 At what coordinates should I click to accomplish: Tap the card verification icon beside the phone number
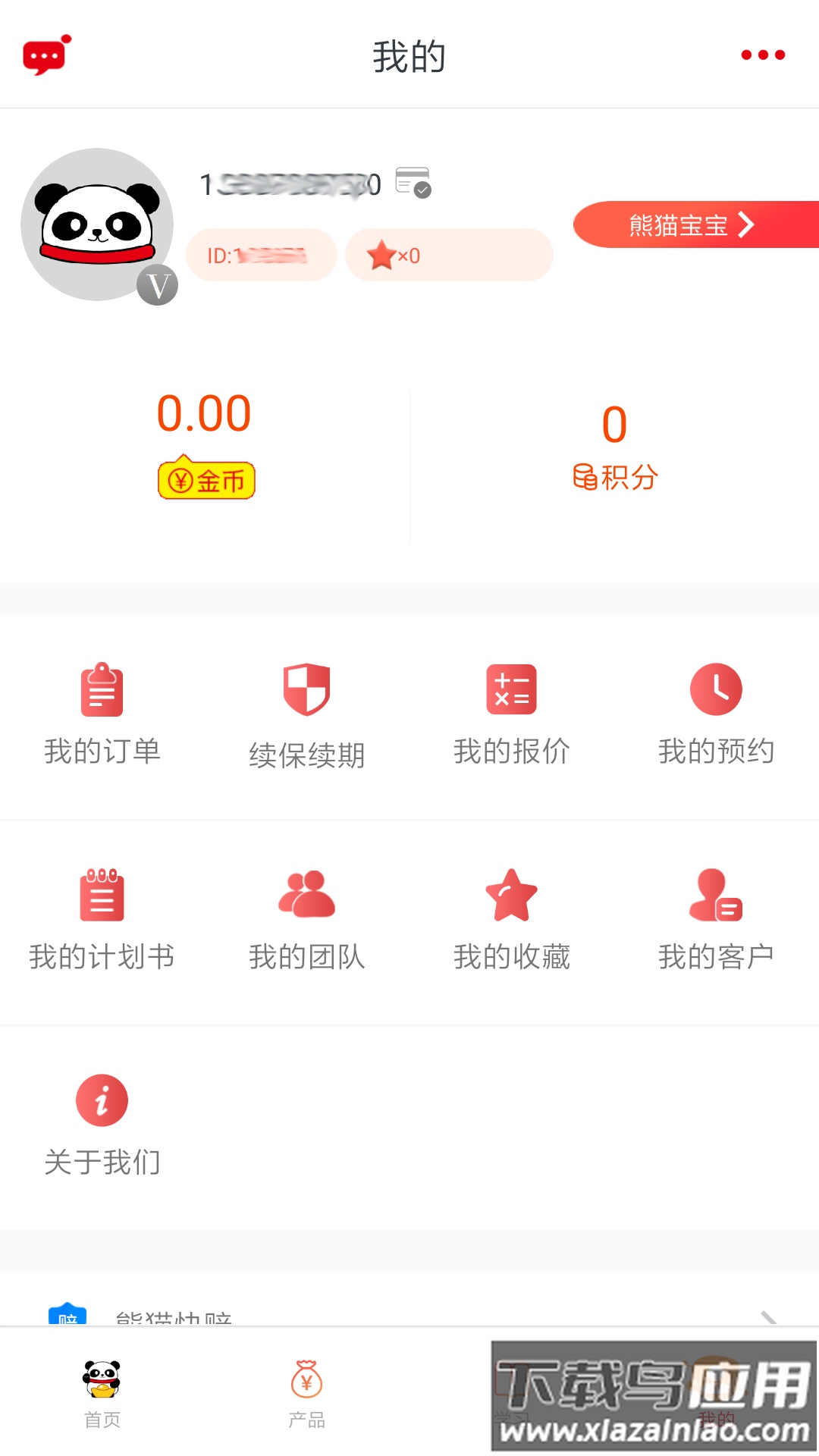[413, 183]
